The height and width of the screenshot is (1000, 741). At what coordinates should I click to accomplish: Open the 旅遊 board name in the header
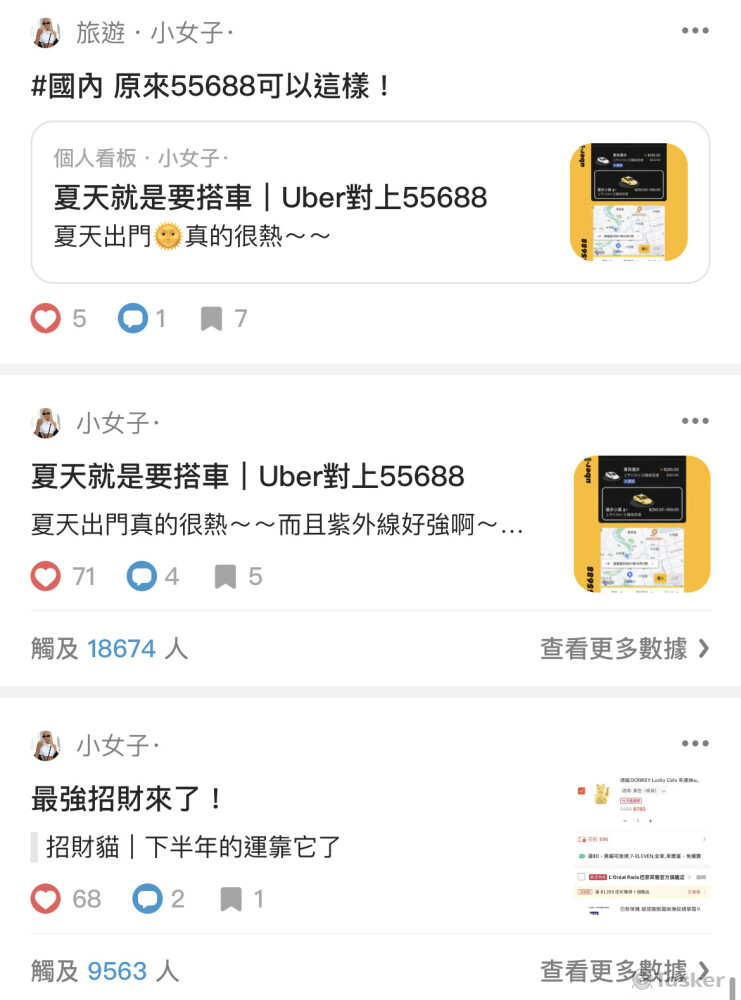pos(100,33)
